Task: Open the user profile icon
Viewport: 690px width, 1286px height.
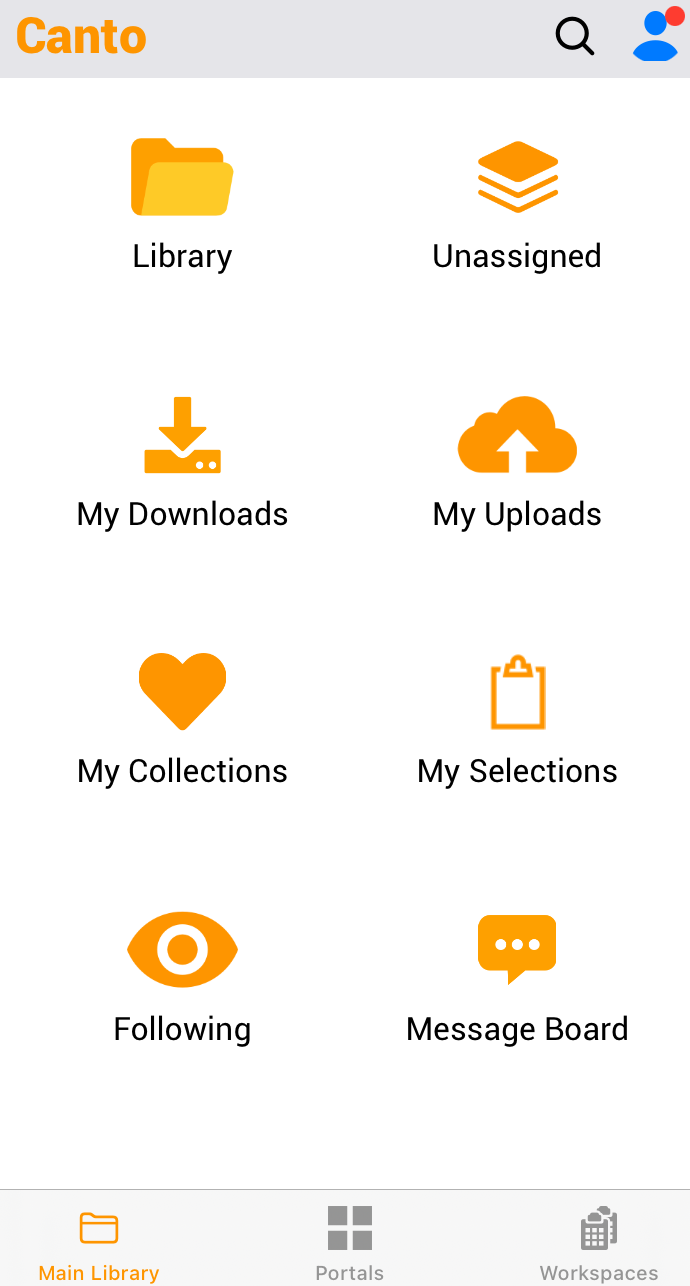Action: [657, 36]
